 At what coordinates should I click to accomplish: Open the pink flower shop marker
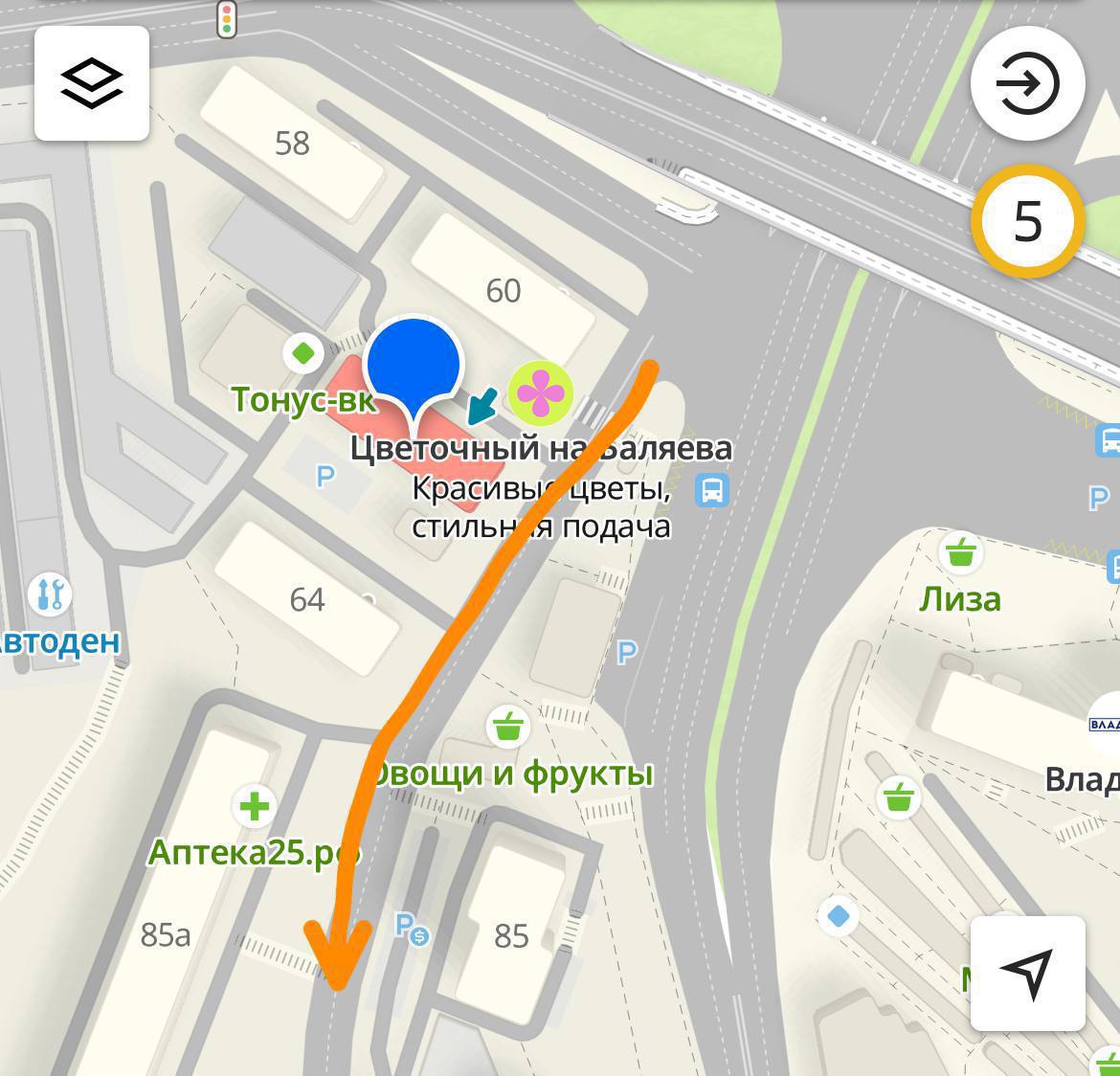540,393
